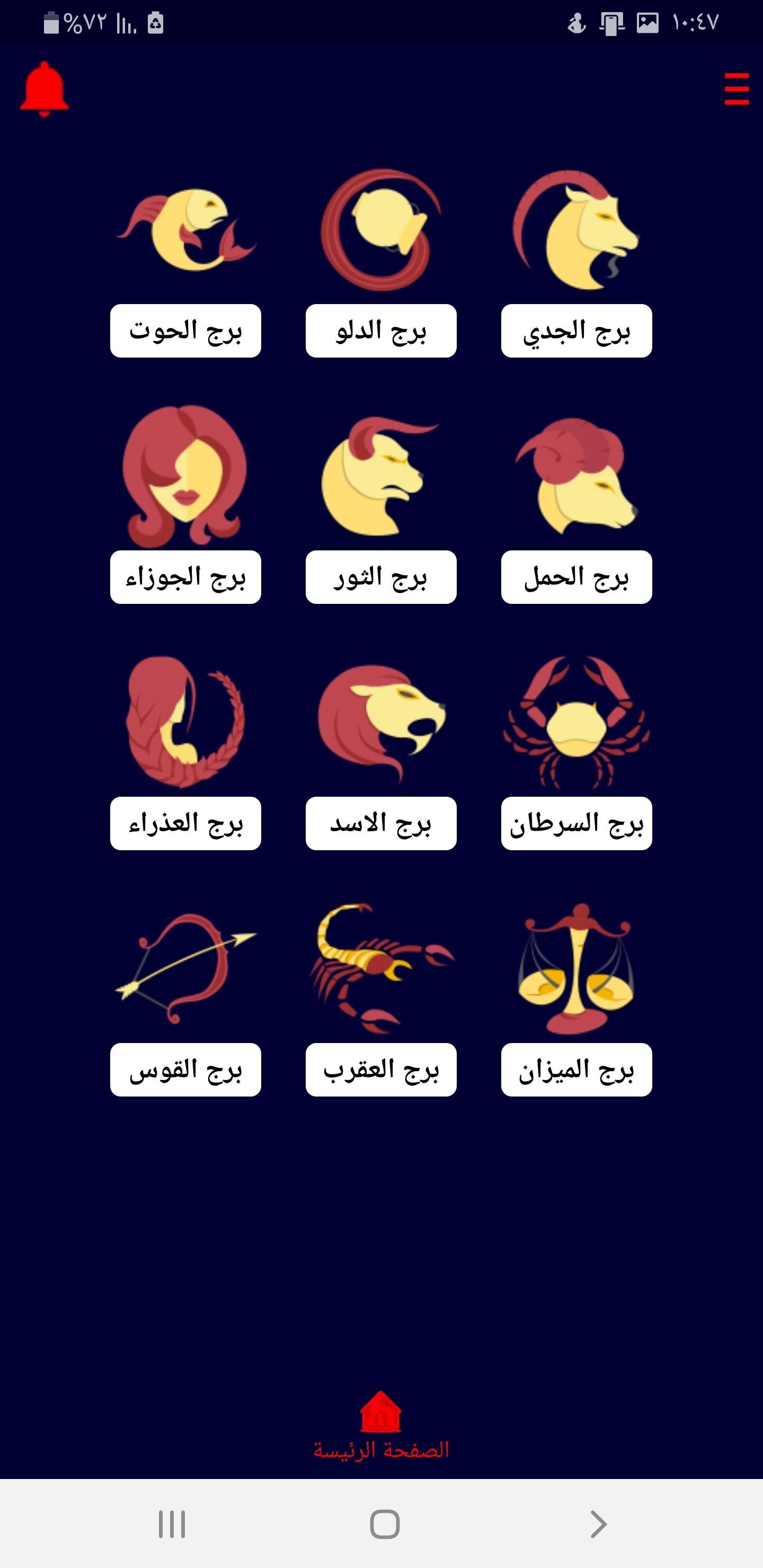763x1568 pixels.
Task: Select the برج الدلو (Aquarius) button
Action: tap(381, 331)
